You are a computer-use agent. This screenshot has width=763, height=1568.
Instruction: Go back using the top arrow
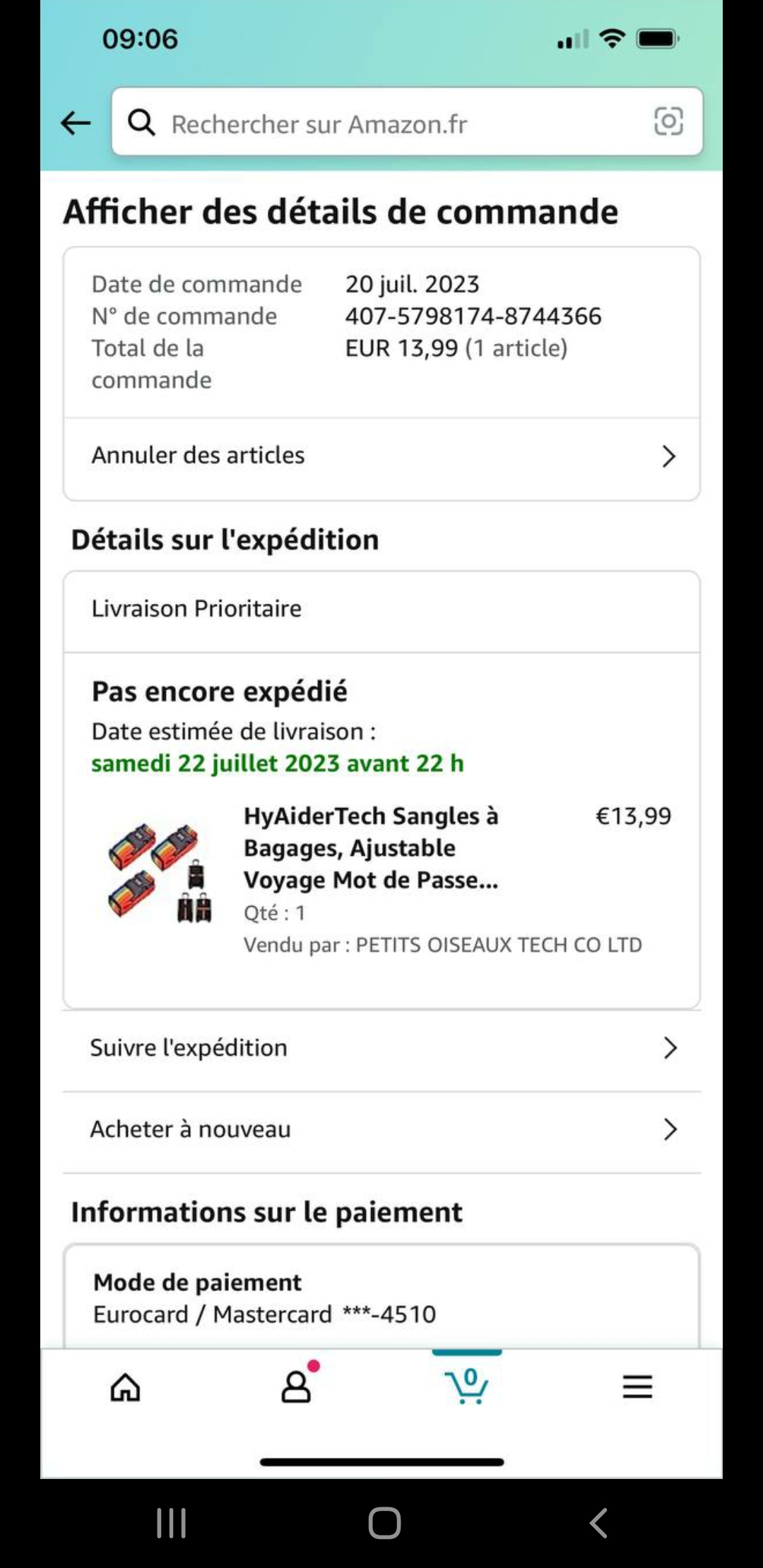(x=76, y=123)
